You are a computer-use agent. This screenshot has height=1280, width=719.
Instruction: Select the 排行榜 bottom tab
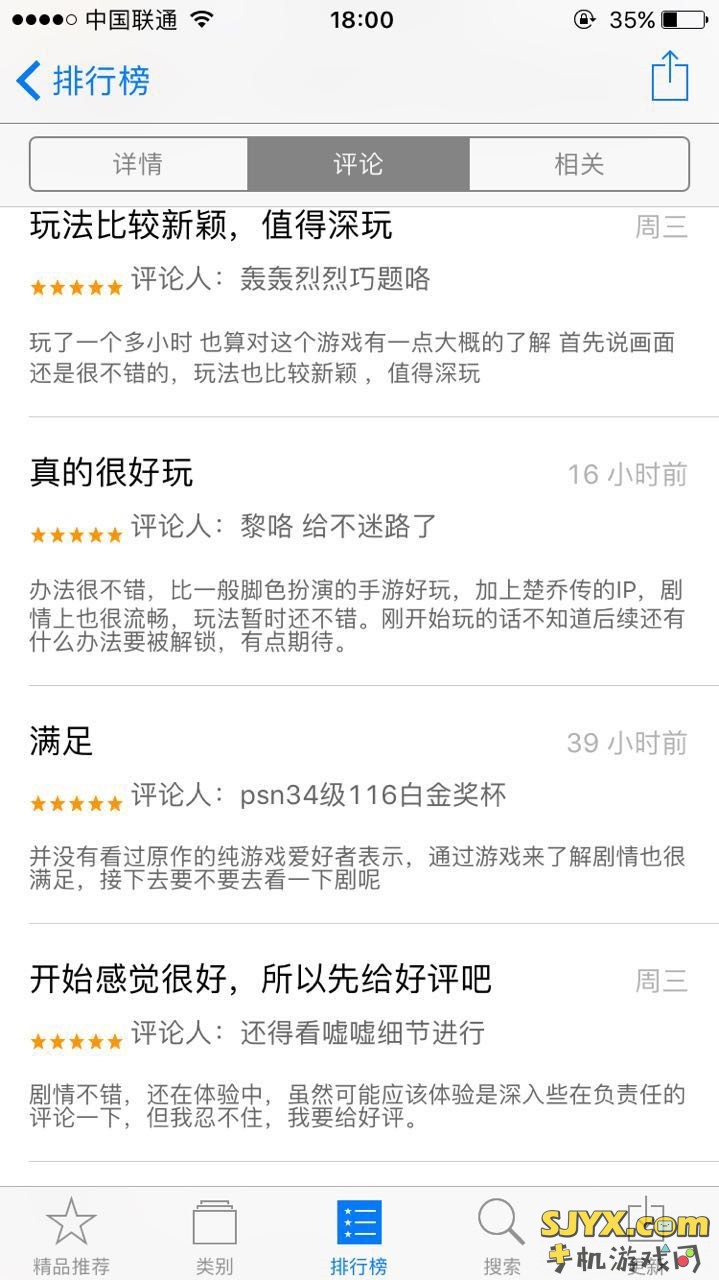[x=358, y=1235]
